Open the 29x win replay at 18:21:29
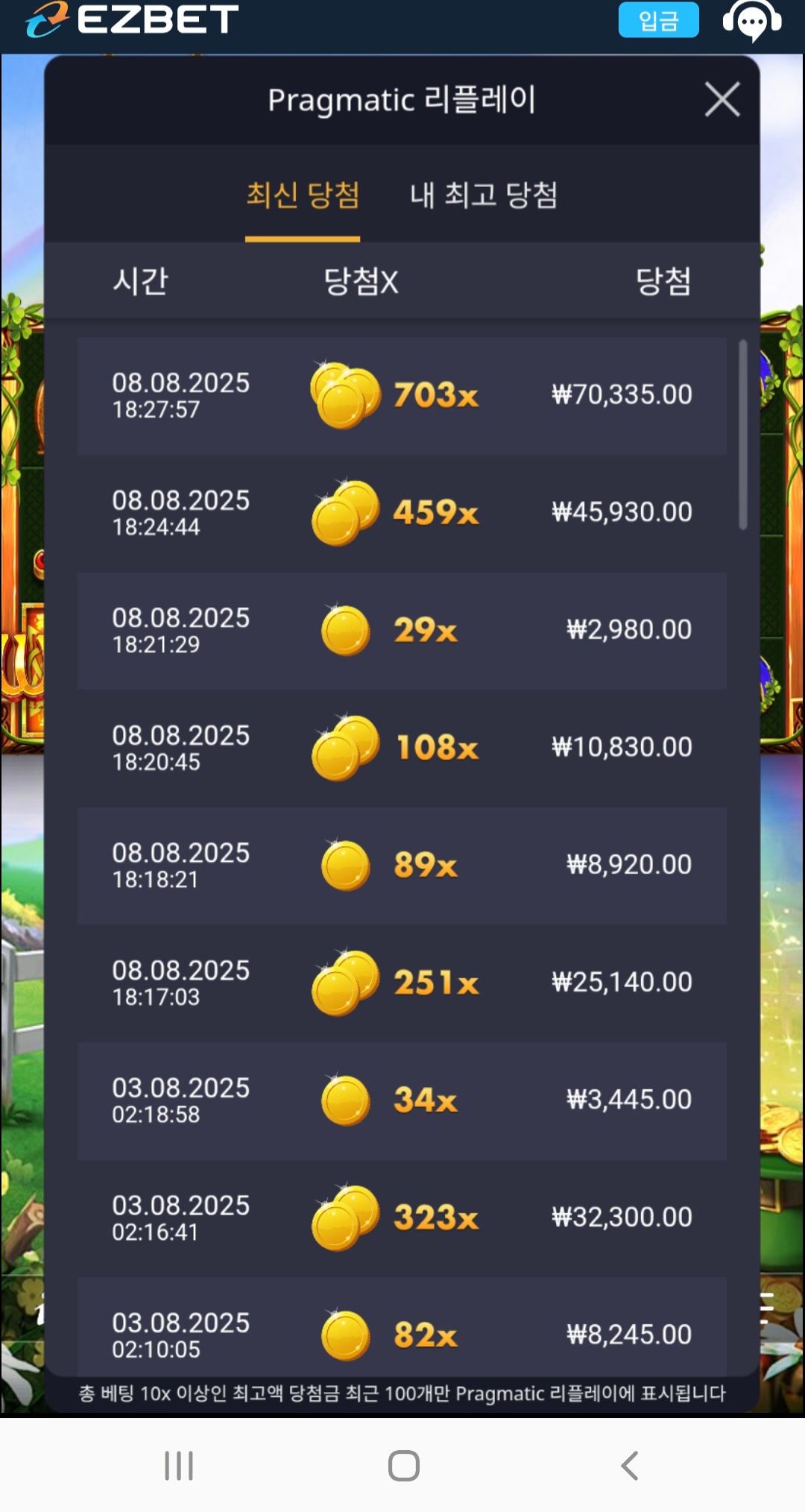The height and width of the screenshot is (1512, 805). pyautogui.click(x=402, y=631)
